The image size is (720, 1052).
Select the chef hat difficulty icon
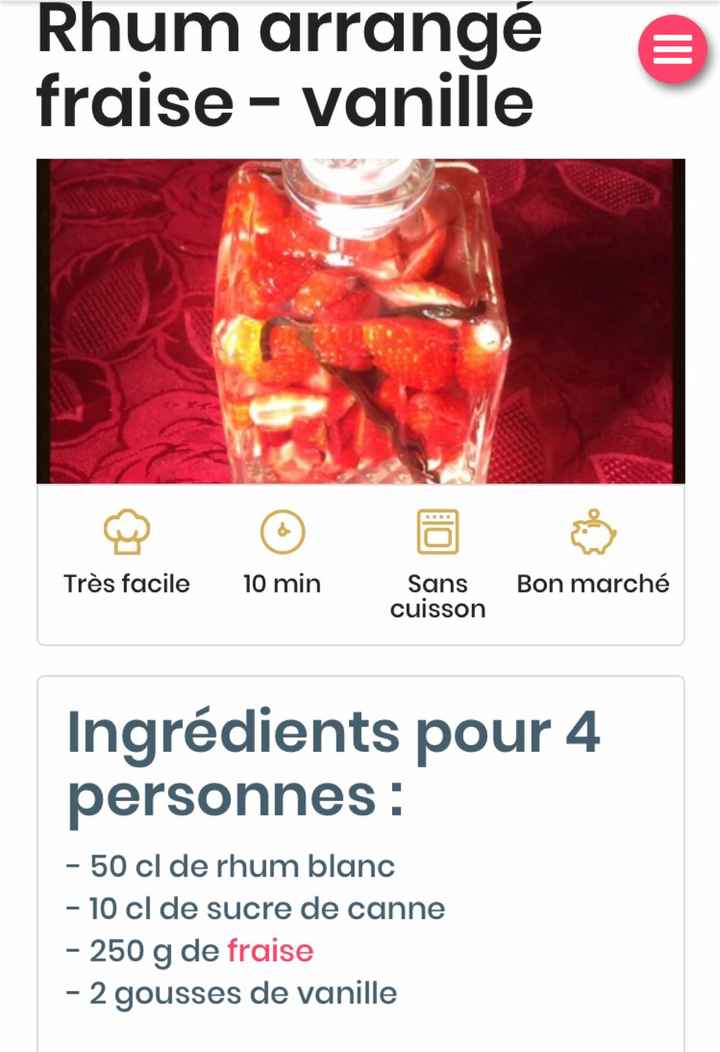(126, 531)
